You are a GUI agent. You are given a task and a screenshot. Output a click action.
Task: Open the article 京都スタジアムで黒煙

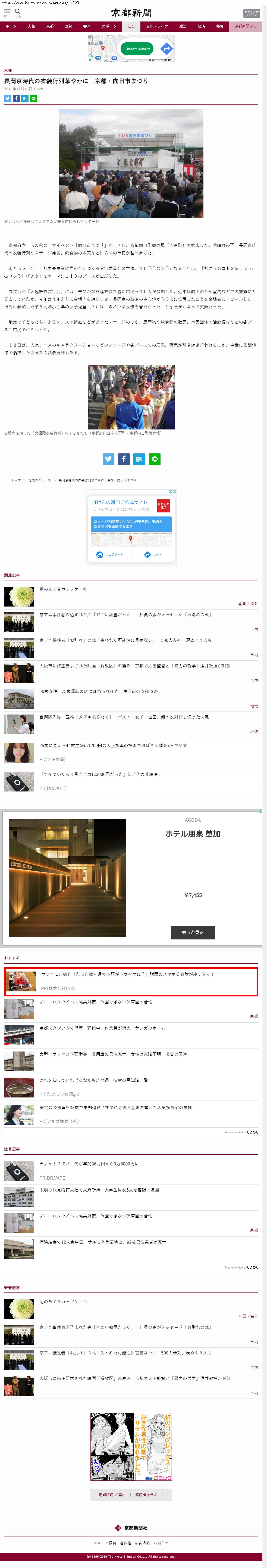click(102, 1028)
